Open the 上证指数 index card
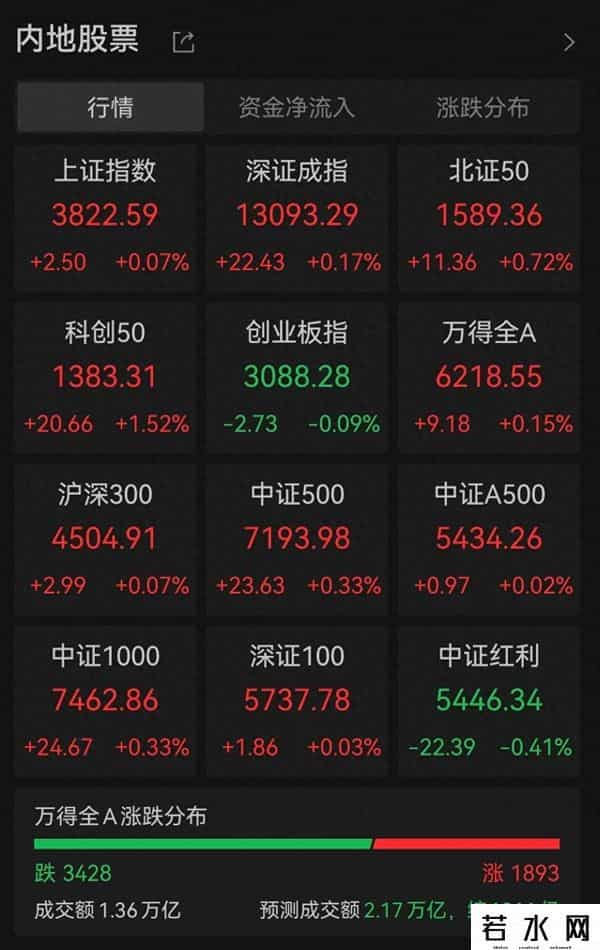 coord(106,217)
